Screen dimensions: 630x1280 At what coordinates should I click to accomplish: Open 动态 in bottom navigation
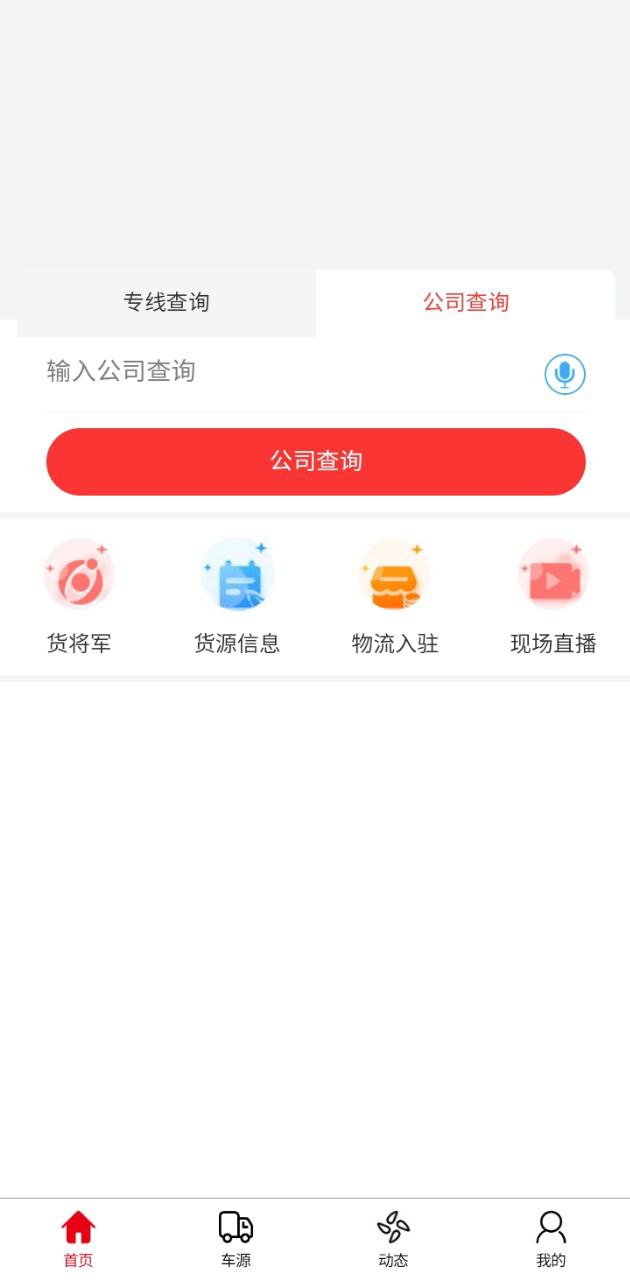(x=393, y=1238)
